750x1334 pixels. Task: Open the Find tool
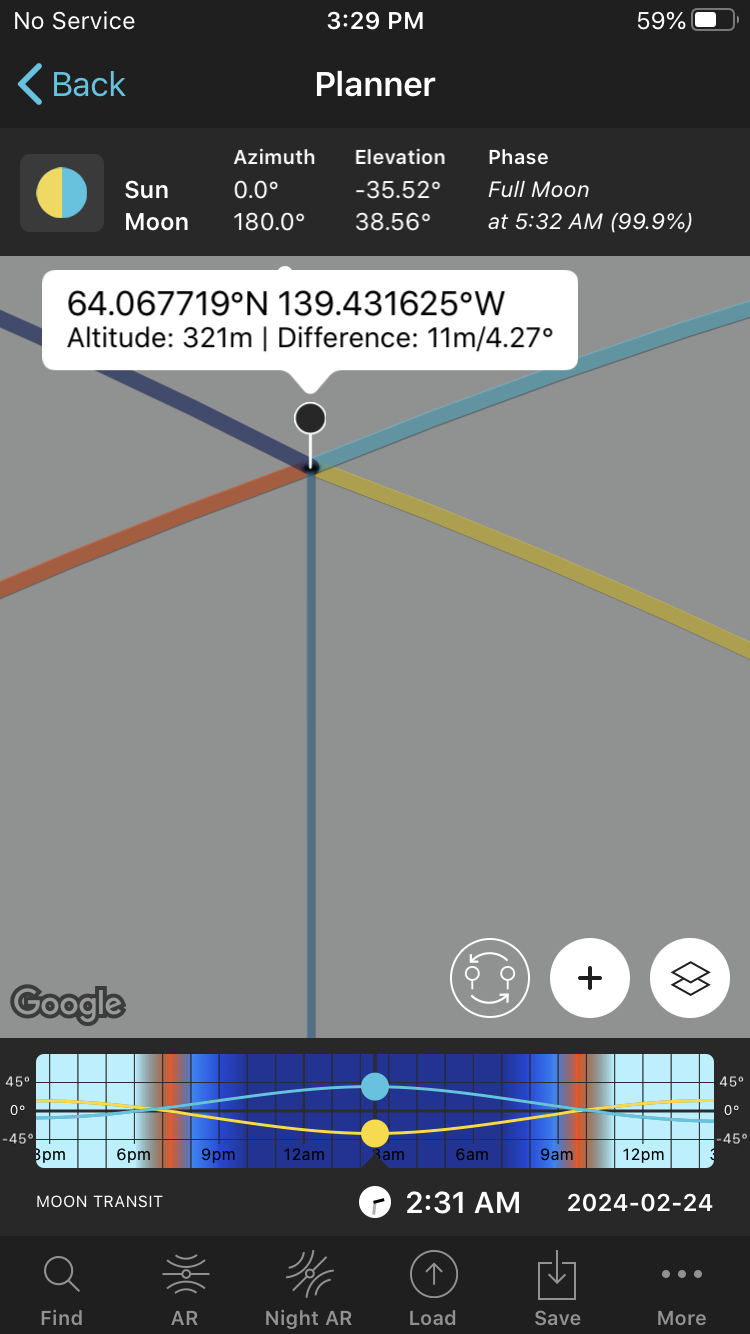[x=62, y=1290]
